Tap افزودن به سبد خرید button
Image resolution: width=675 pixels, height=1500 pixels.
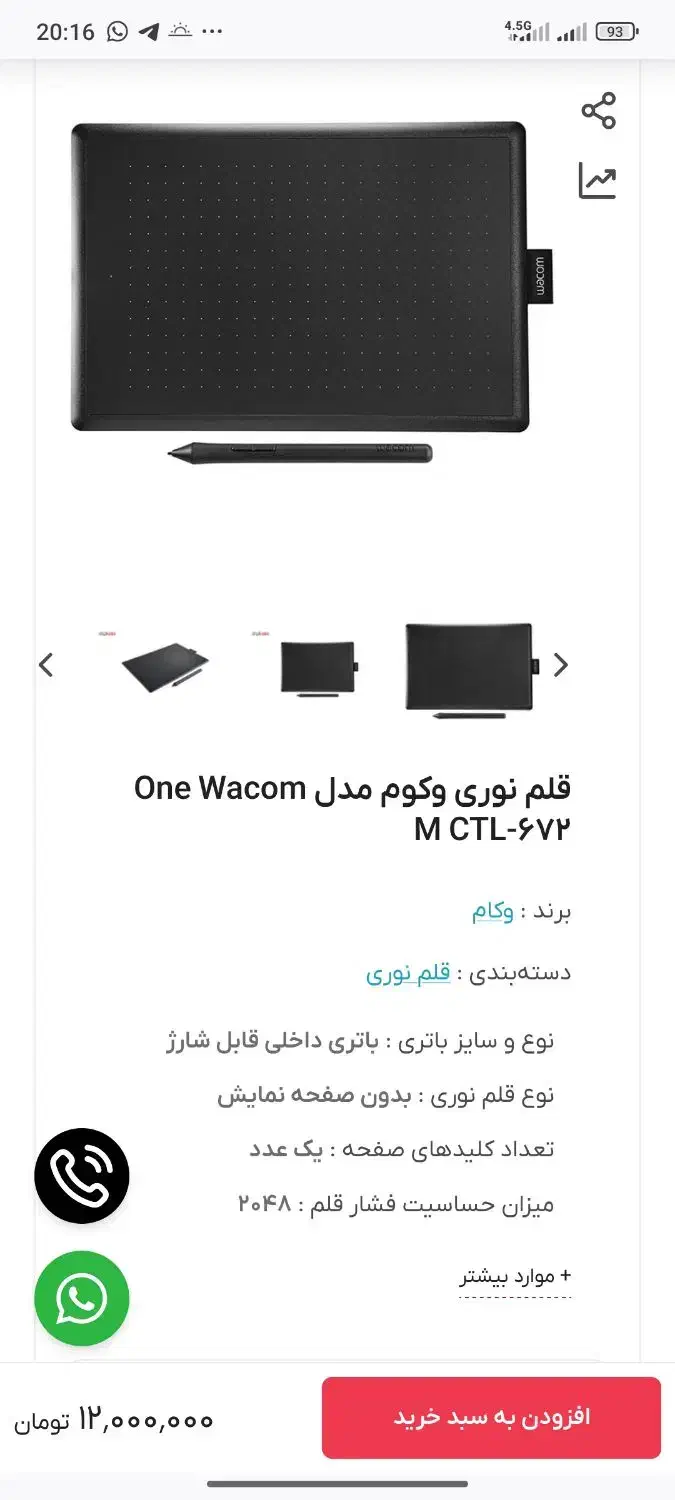(491, 1417)
